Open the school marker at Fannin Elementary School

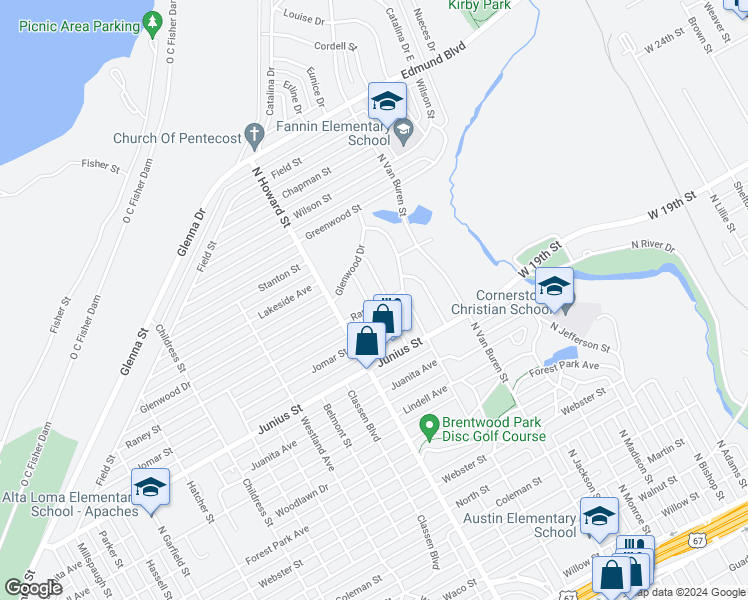[387, 102]
